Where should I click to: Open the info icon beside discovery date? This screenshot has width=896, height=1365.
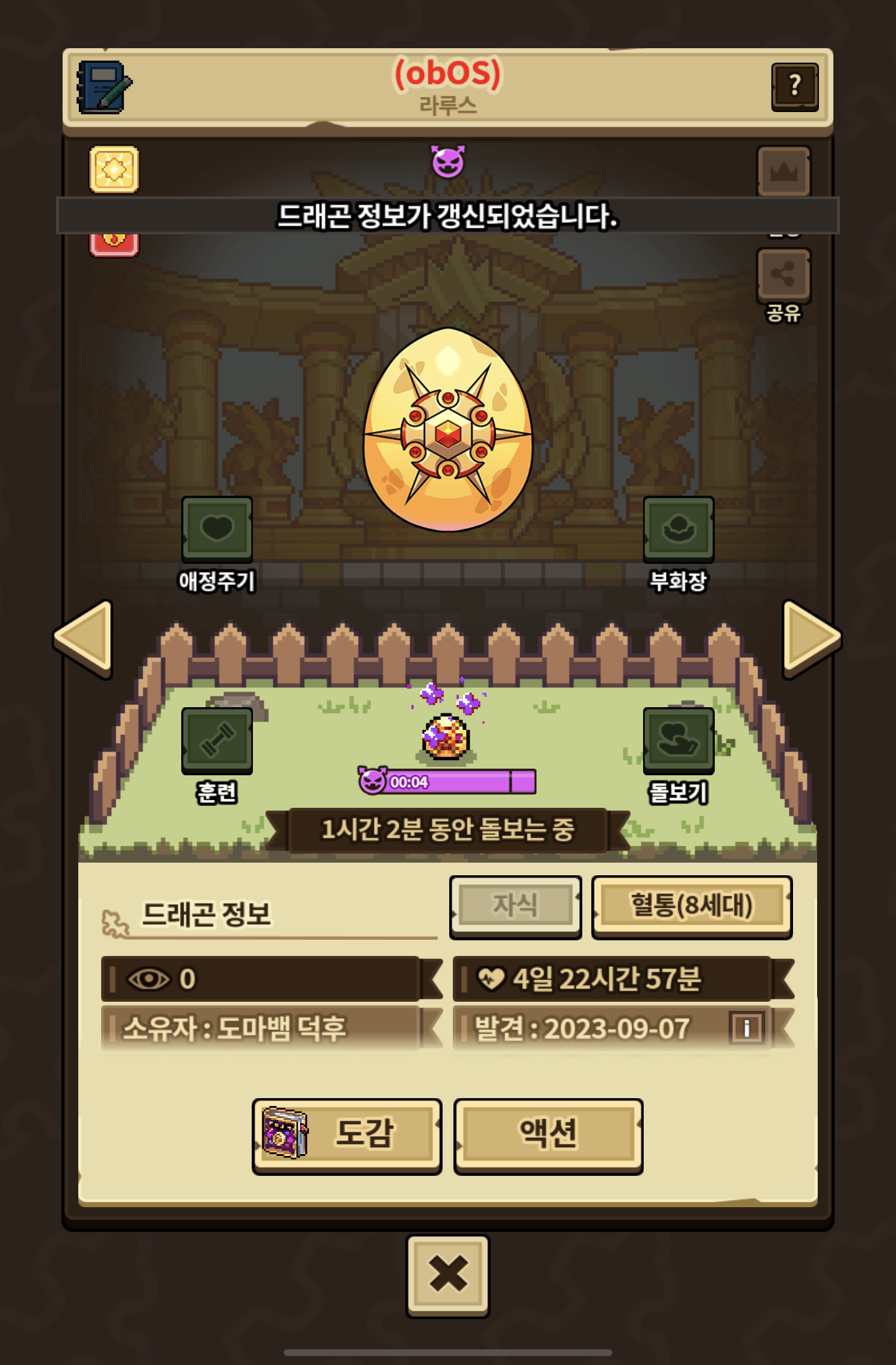(747, 1028)
